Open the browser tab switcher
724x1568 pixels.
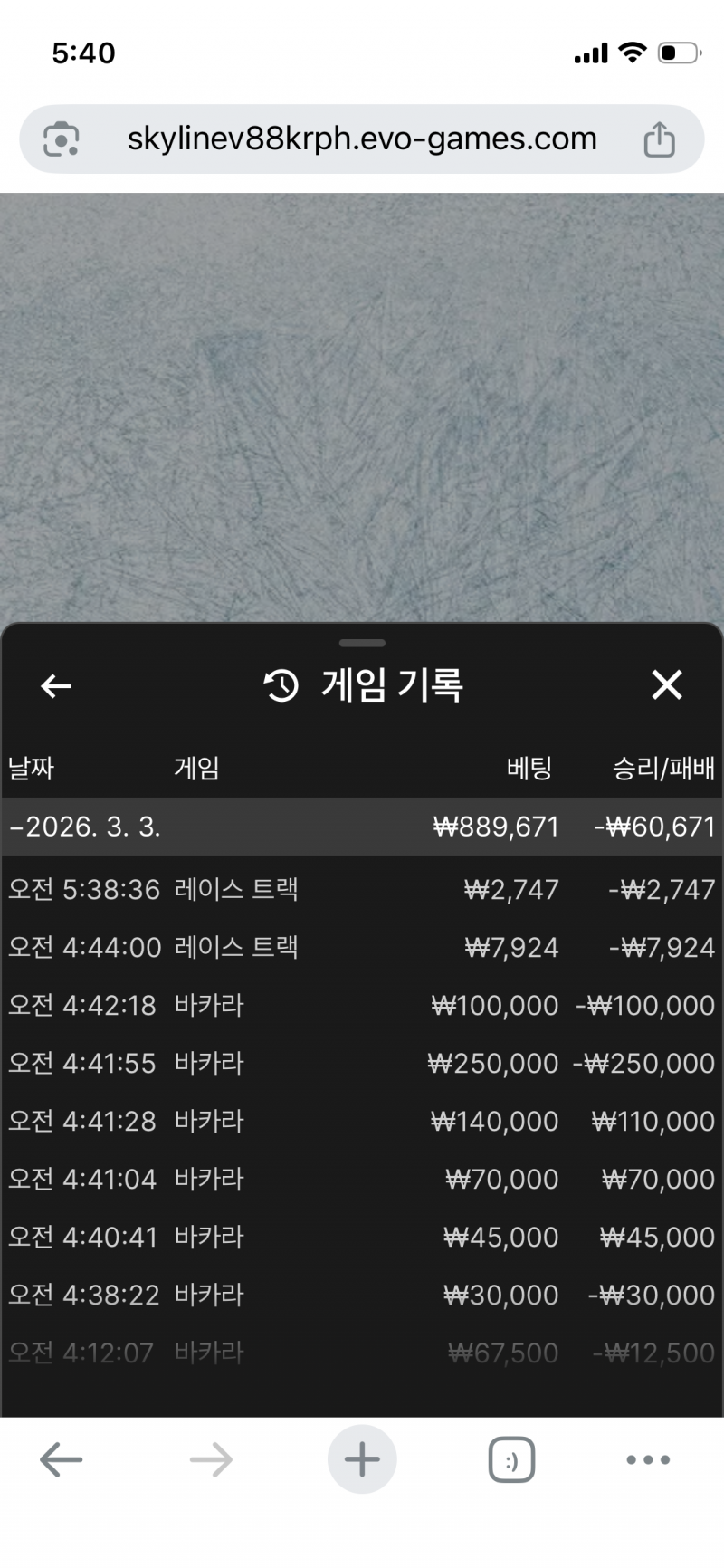(x=511, y=1459)
